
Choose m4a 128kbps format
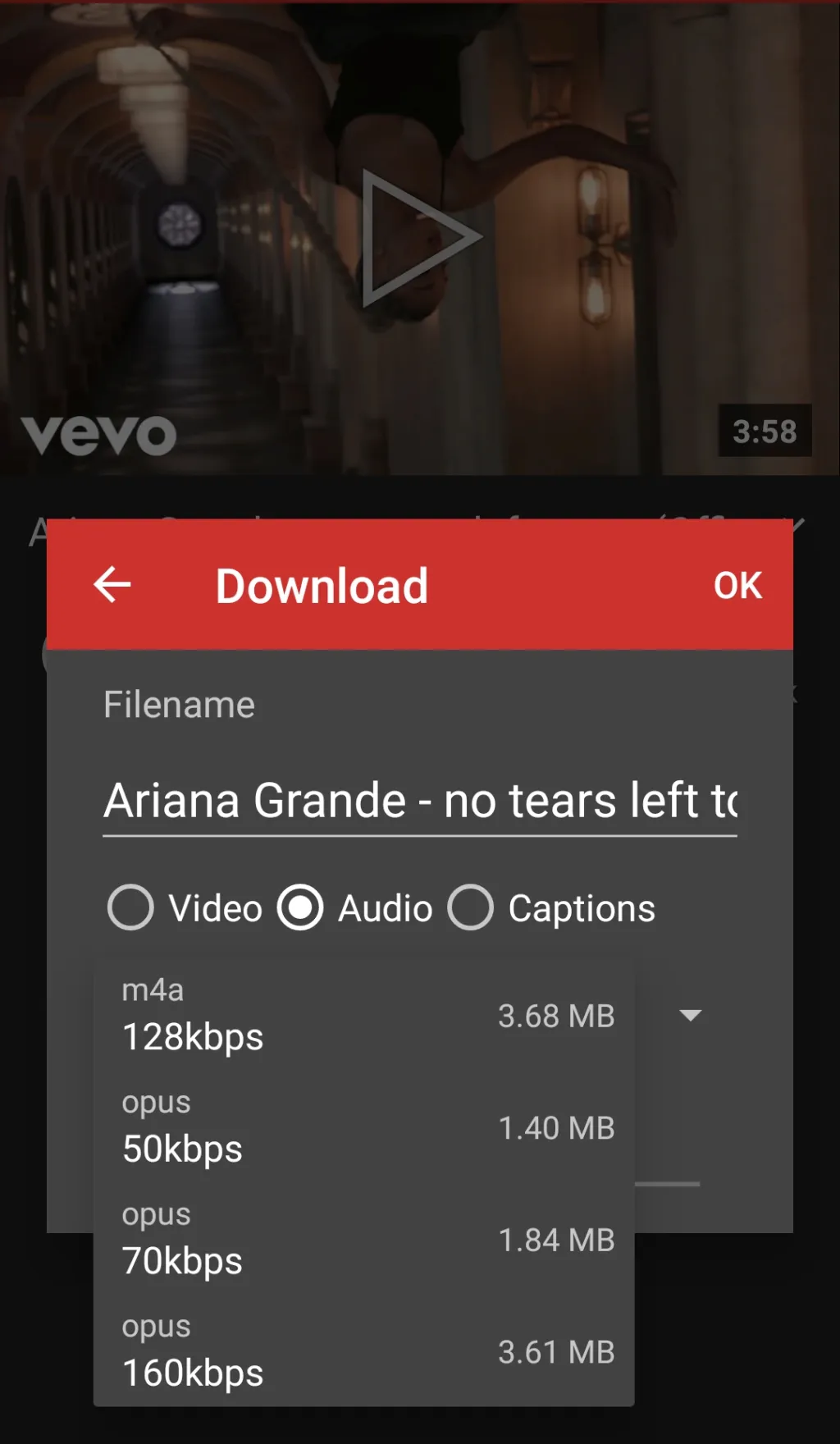(363, 1016)
